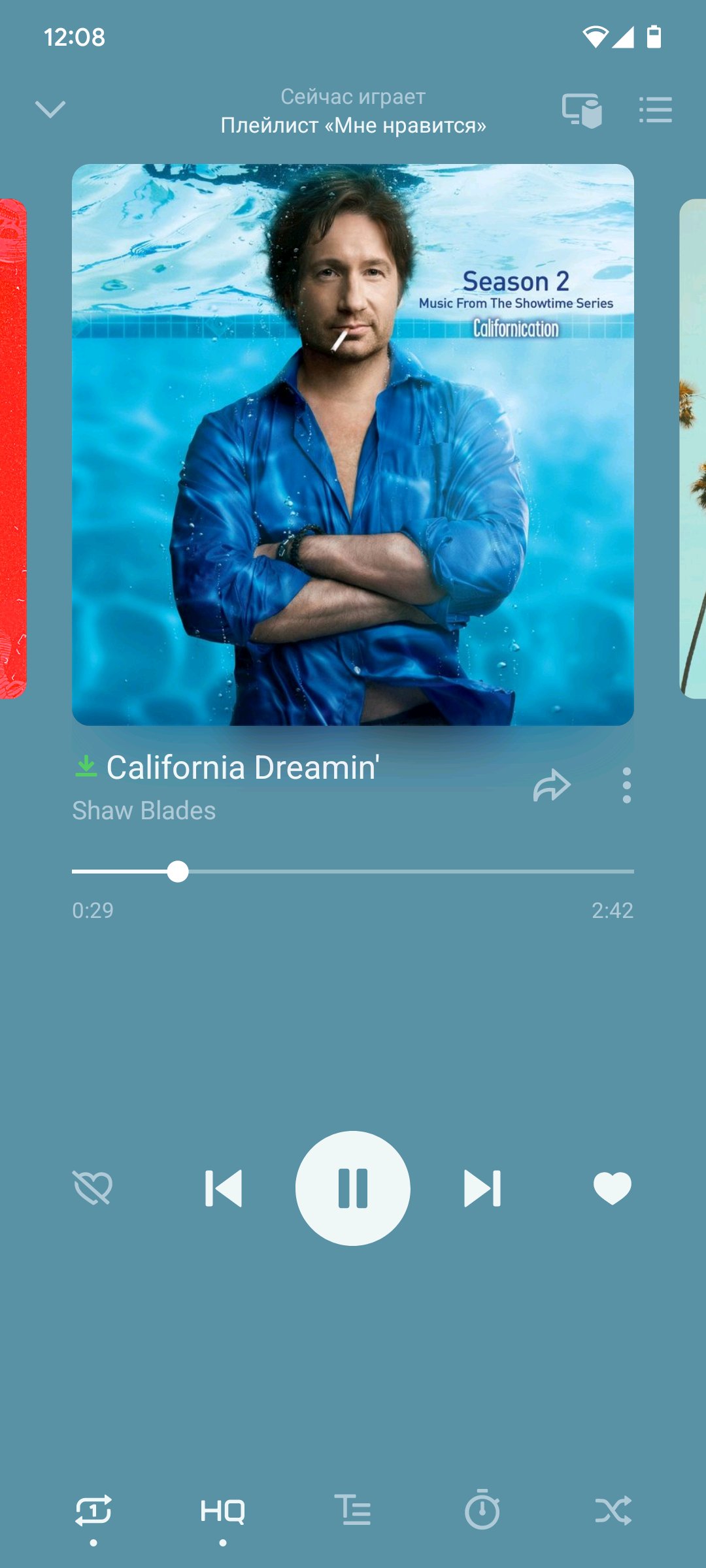706x1568 pixels.
Task: Toggle the like heart for this song
Action: click(x=612, y=1188)
